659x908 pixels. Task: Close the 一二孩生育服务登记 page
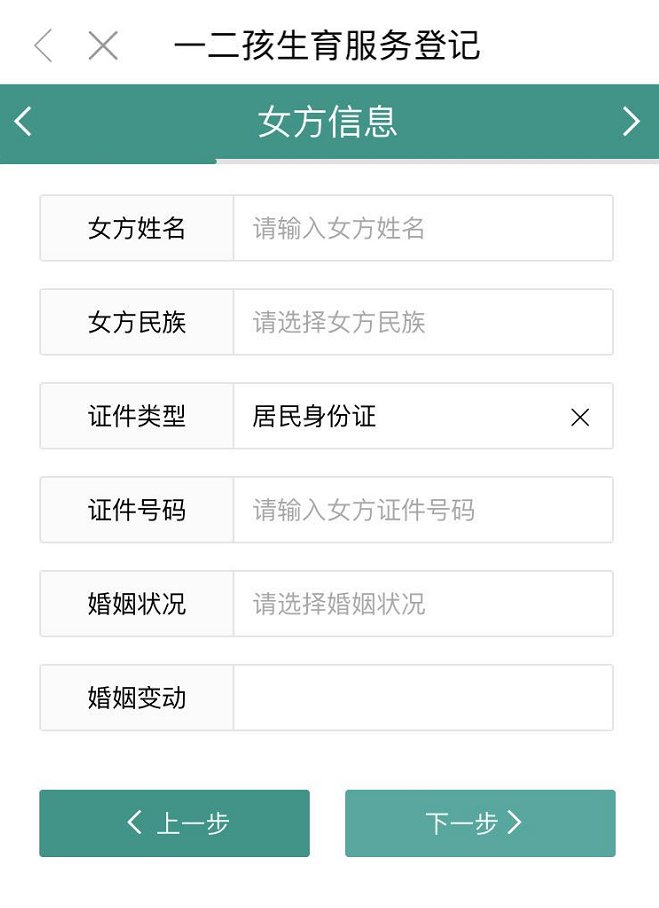[103, 46]
